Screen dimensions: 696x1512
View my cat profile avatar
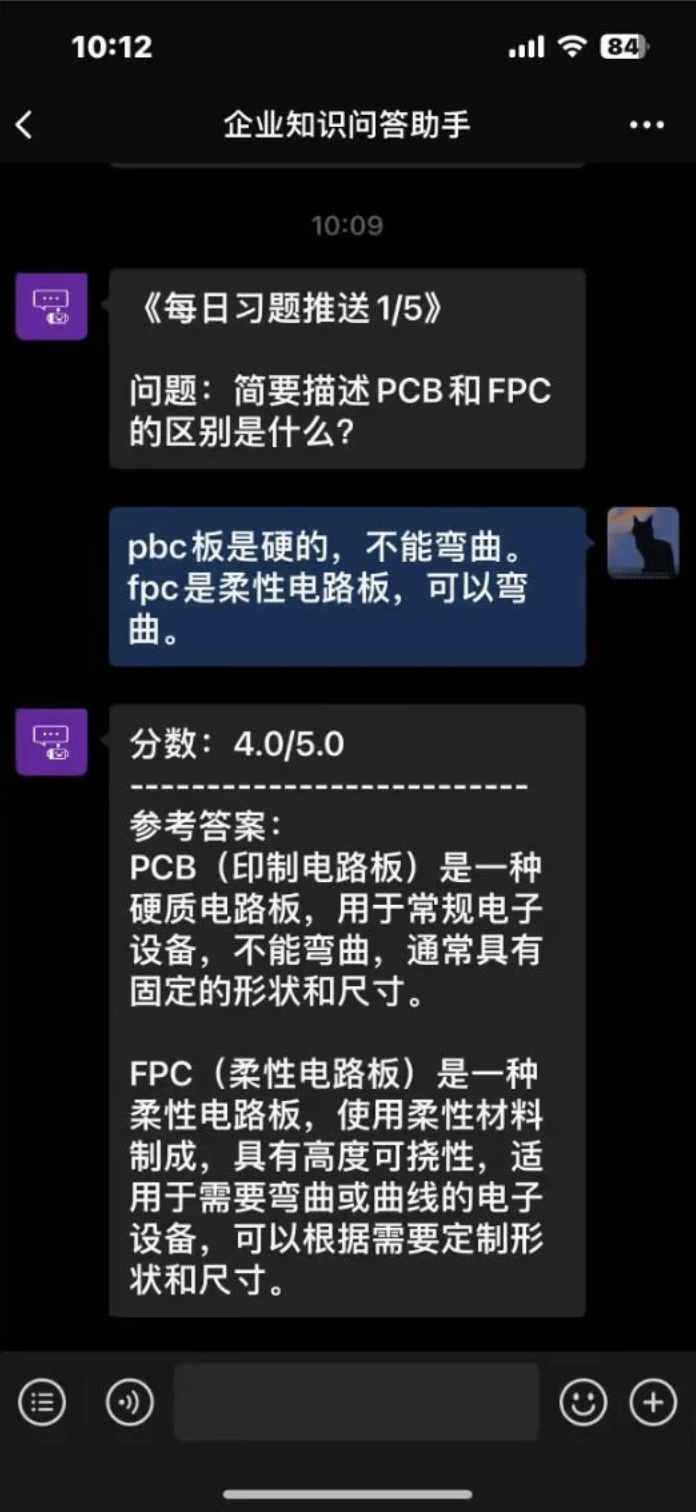point(643,543)
